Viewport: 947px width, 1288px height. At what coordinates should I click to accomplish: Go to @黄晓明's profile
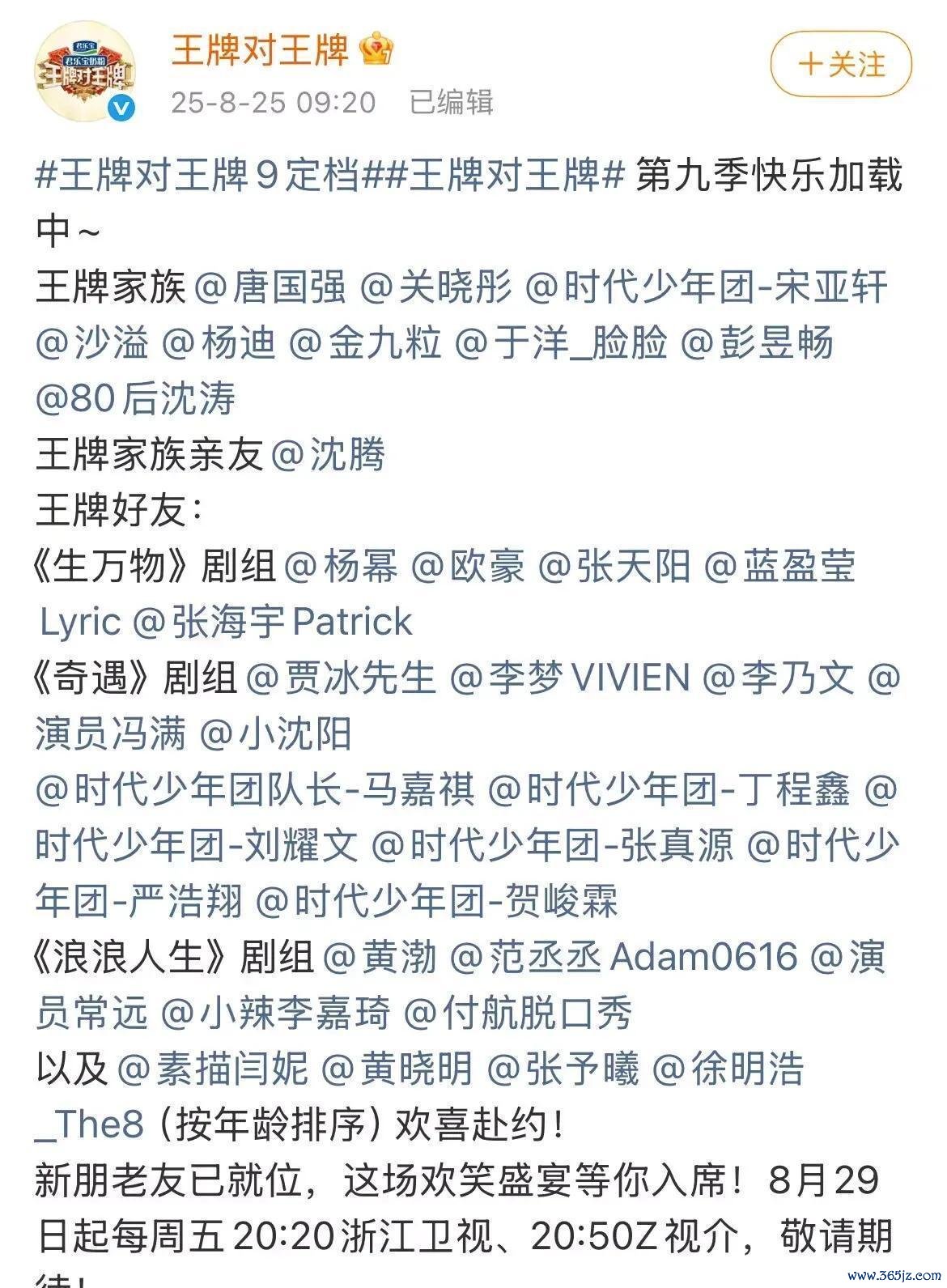[x=397, y=1069]
